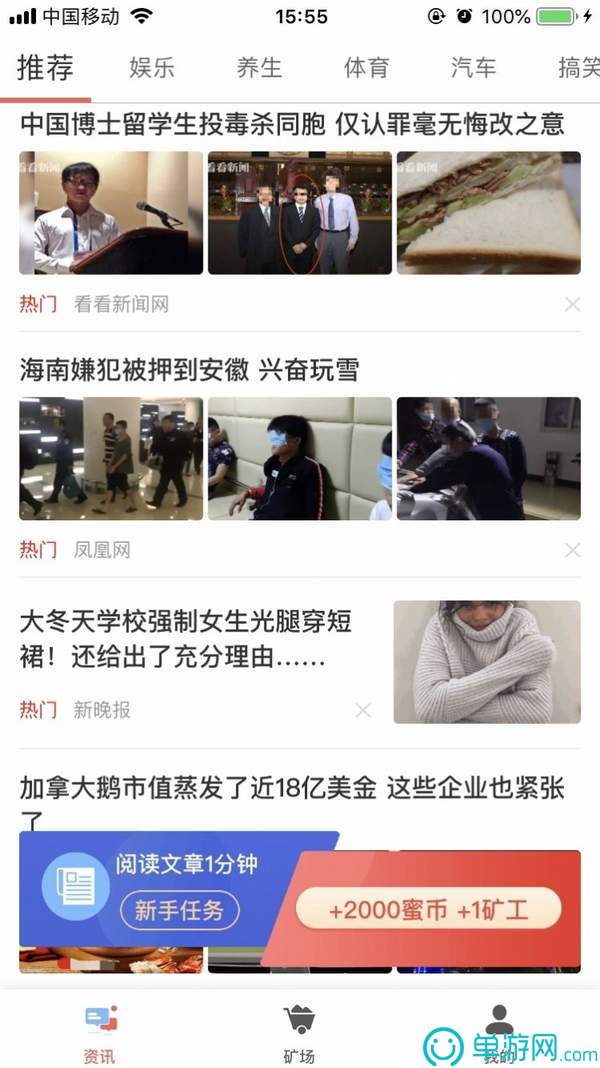The height and width of the screenshot is (1068, 600).
Task: Open the 体育 tab
Action: [366, 68]
